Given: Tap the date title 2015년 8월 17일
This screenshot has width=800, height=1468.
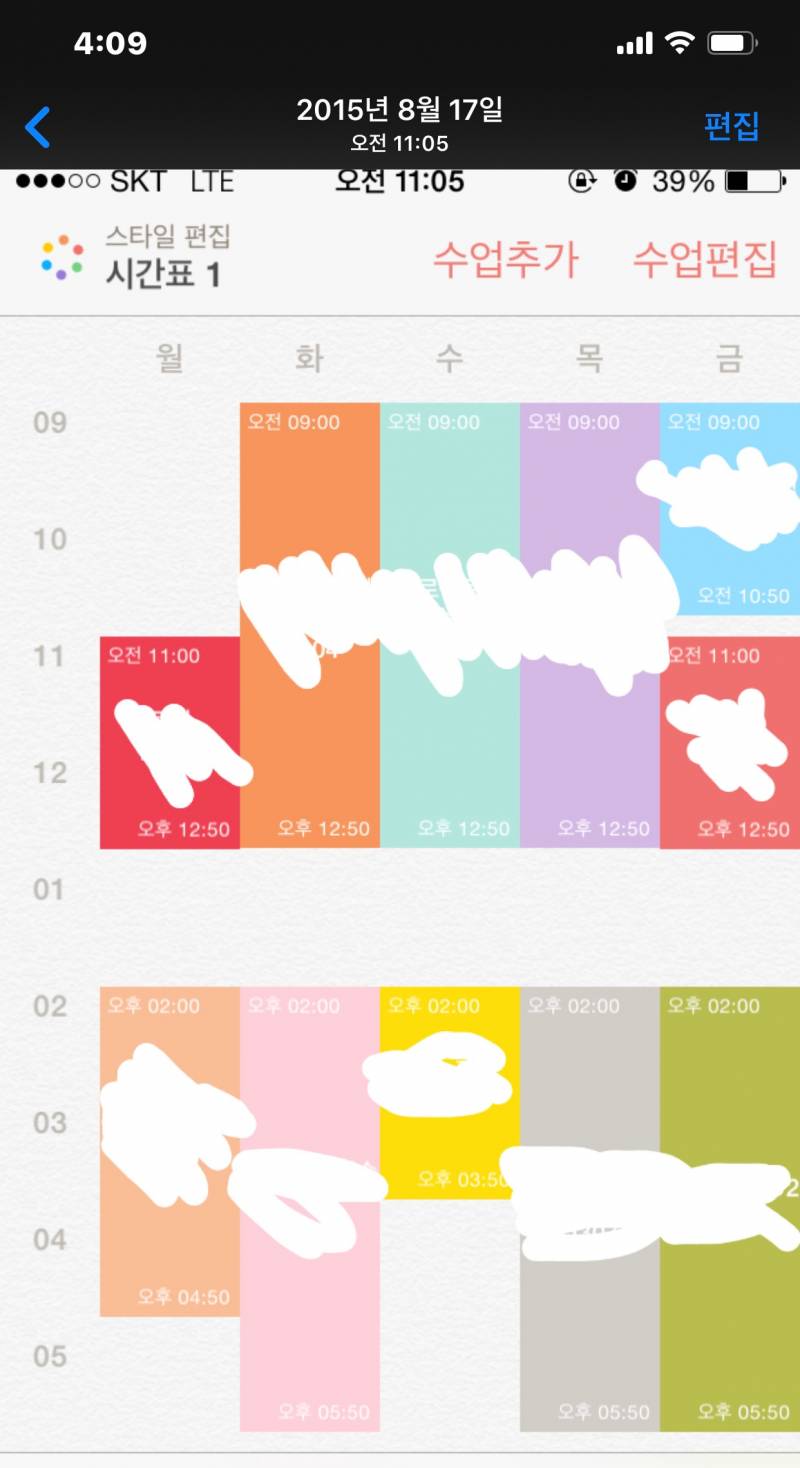Looking at the screenshot, I should pyautogui.click(x=400, y=113).
